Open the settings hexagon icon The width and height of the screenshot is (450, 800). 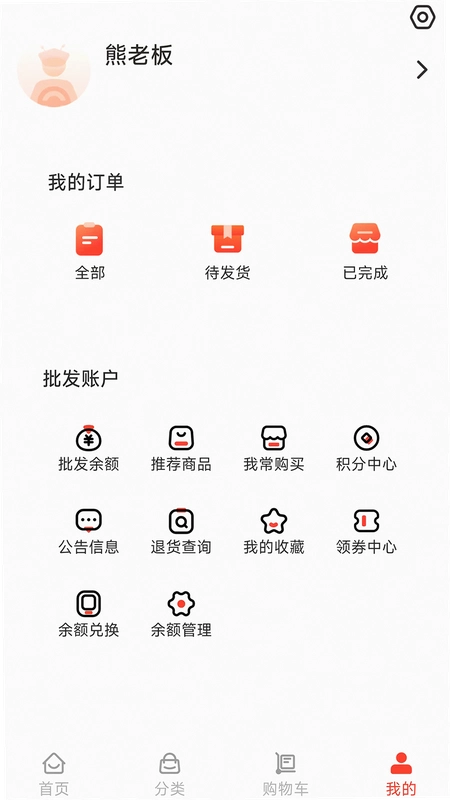pos(422,18)
